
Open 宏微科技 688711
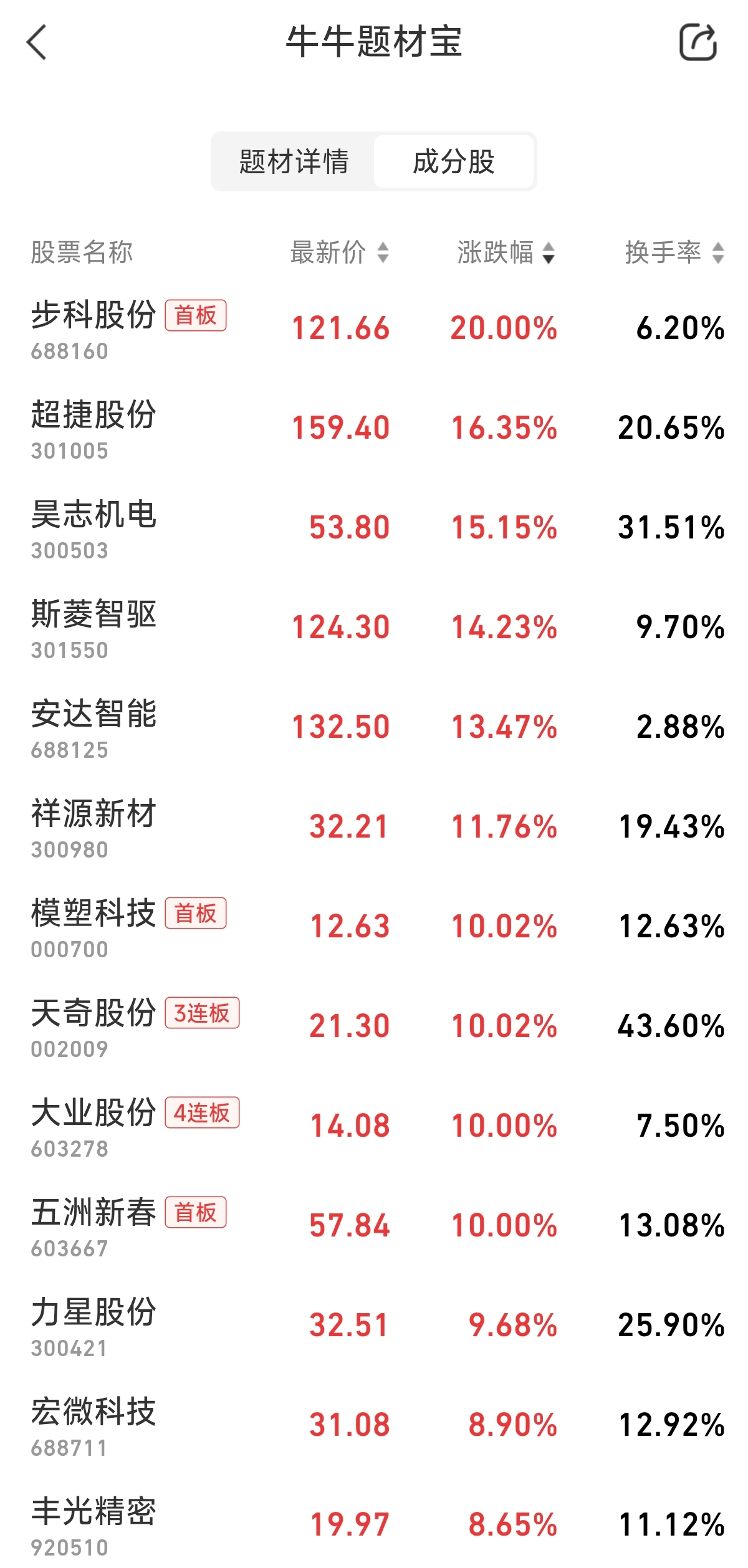click(x=93, y=1426)
